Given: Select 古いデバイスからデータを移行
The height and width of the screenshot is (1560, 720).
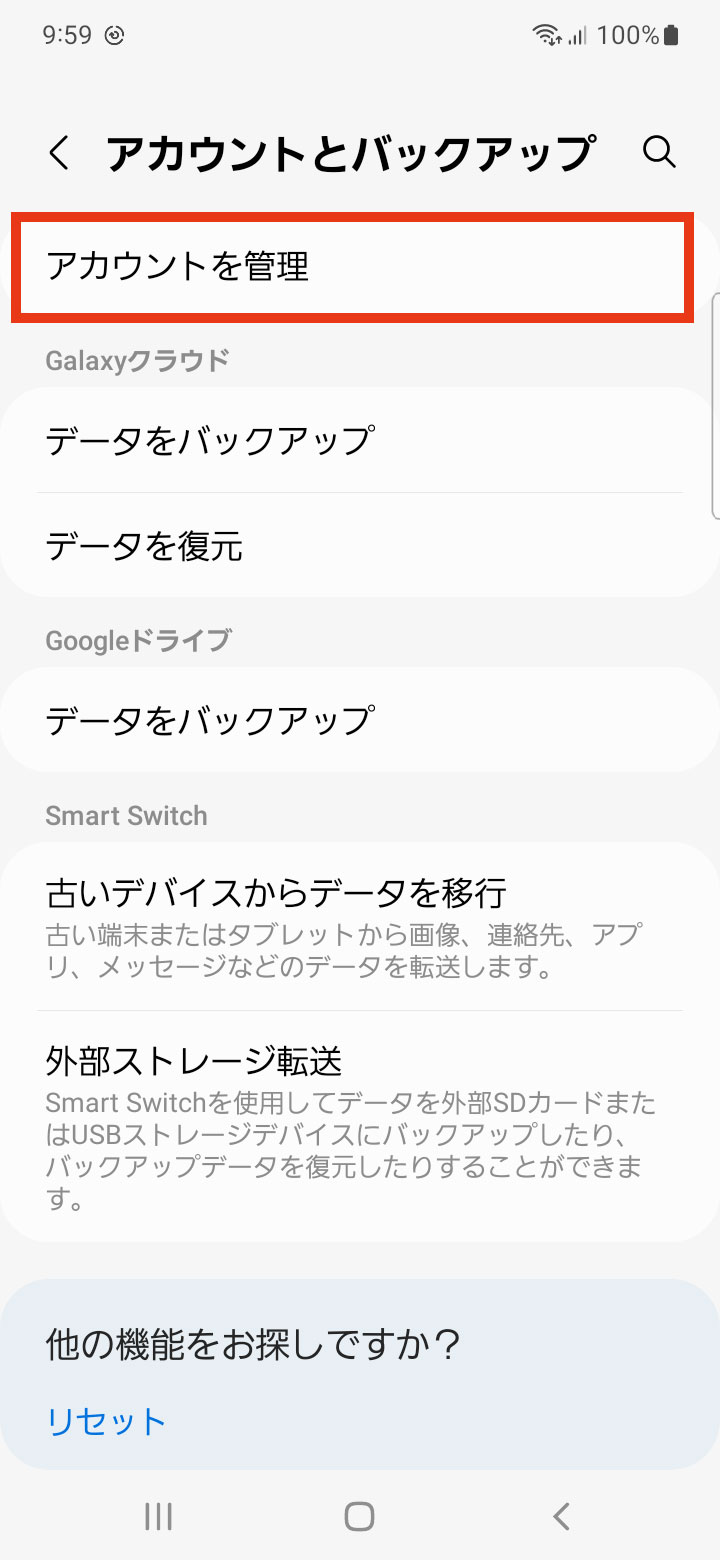Looking at the screenshot, I should point(360,926).
